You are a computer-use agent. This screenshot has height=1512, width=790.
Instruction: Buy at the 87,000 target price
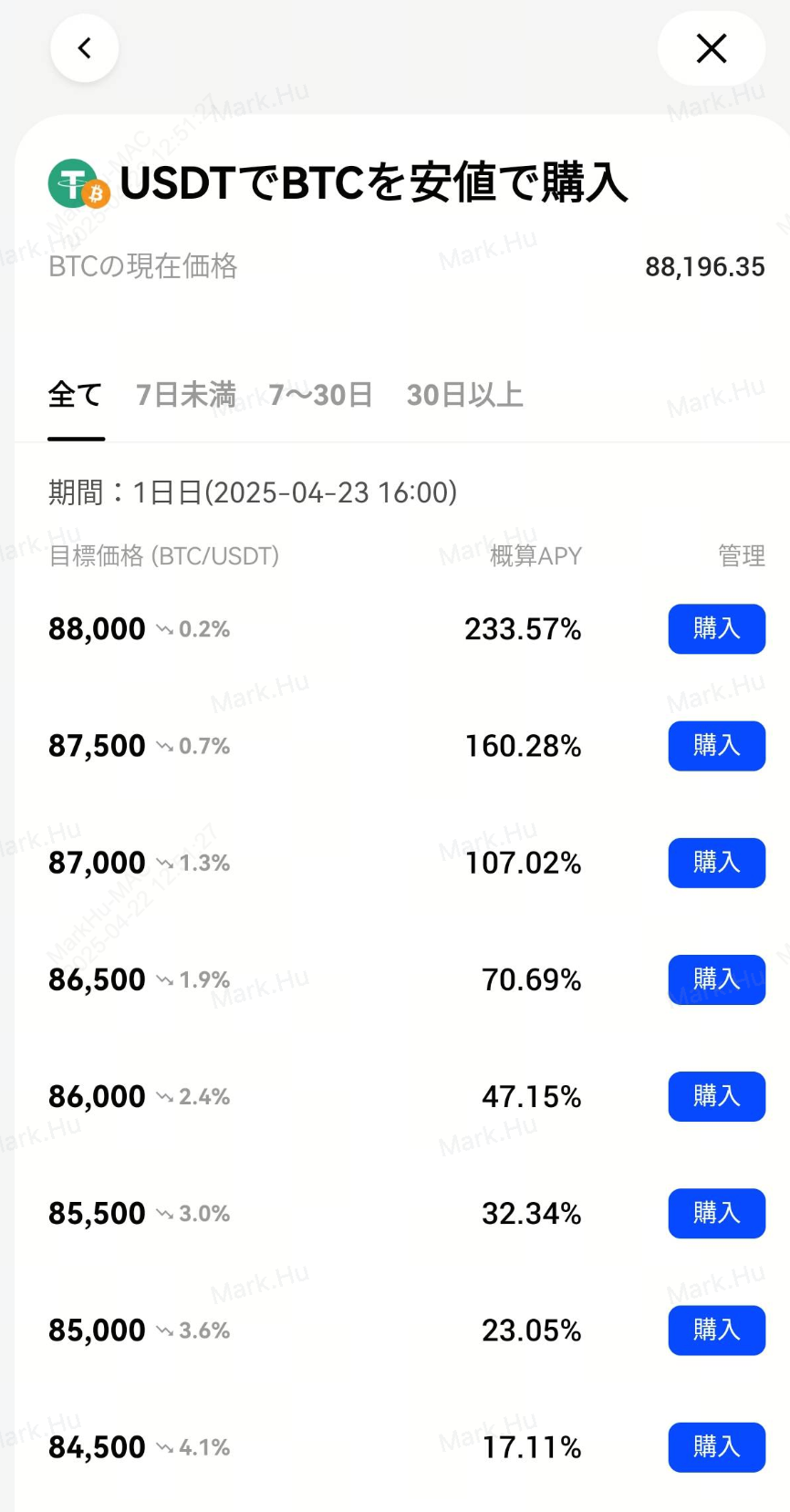716,862
